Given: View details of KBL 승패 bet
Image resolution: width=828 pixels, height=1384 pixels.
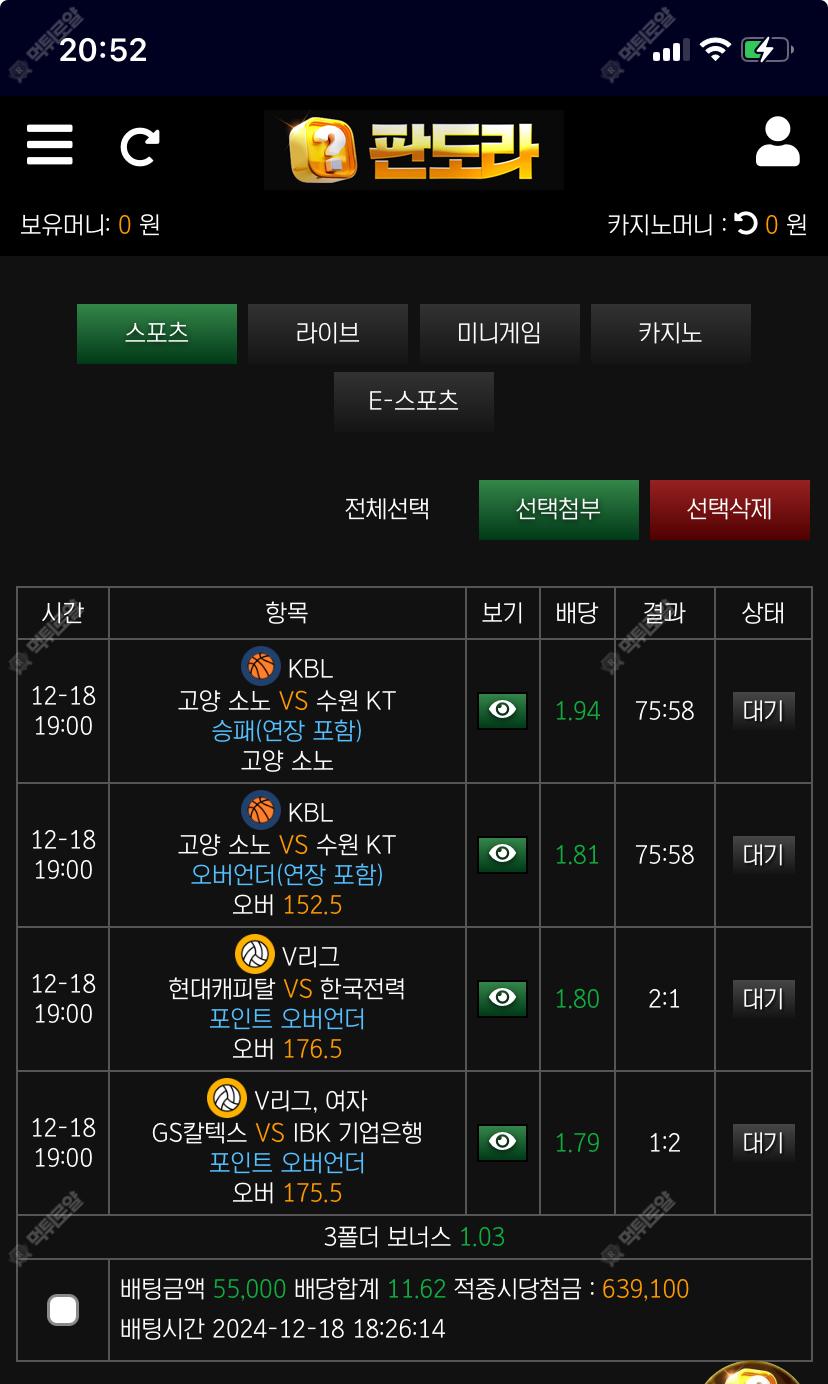Looking at the screenshot, I should click(502, 711).
